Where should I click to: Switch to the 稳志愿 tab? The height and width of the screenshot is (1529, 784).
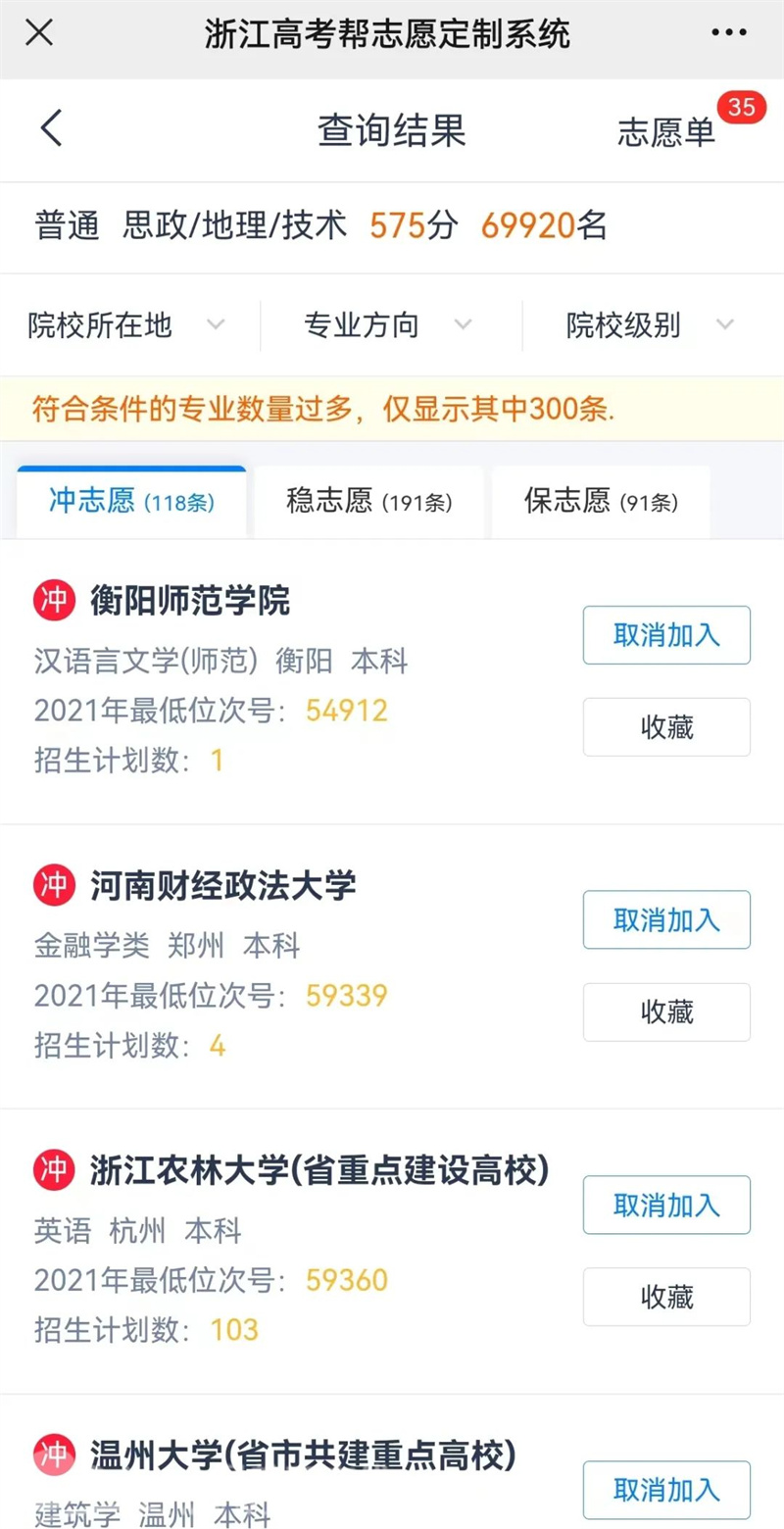coord(368,503)
